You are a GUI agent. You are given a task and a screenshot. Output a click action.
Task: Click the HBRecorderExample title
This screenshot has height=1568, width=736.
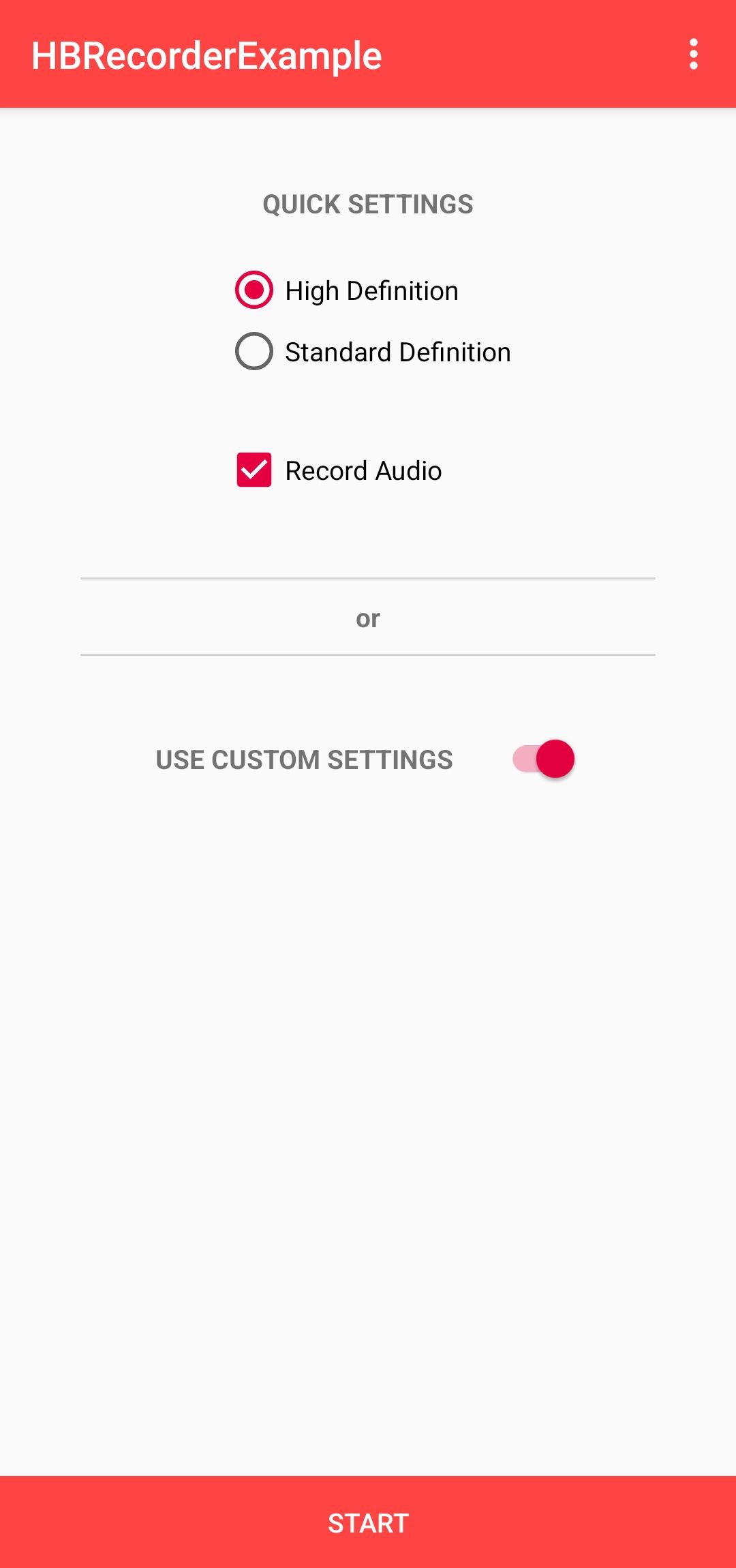(206, 56)
